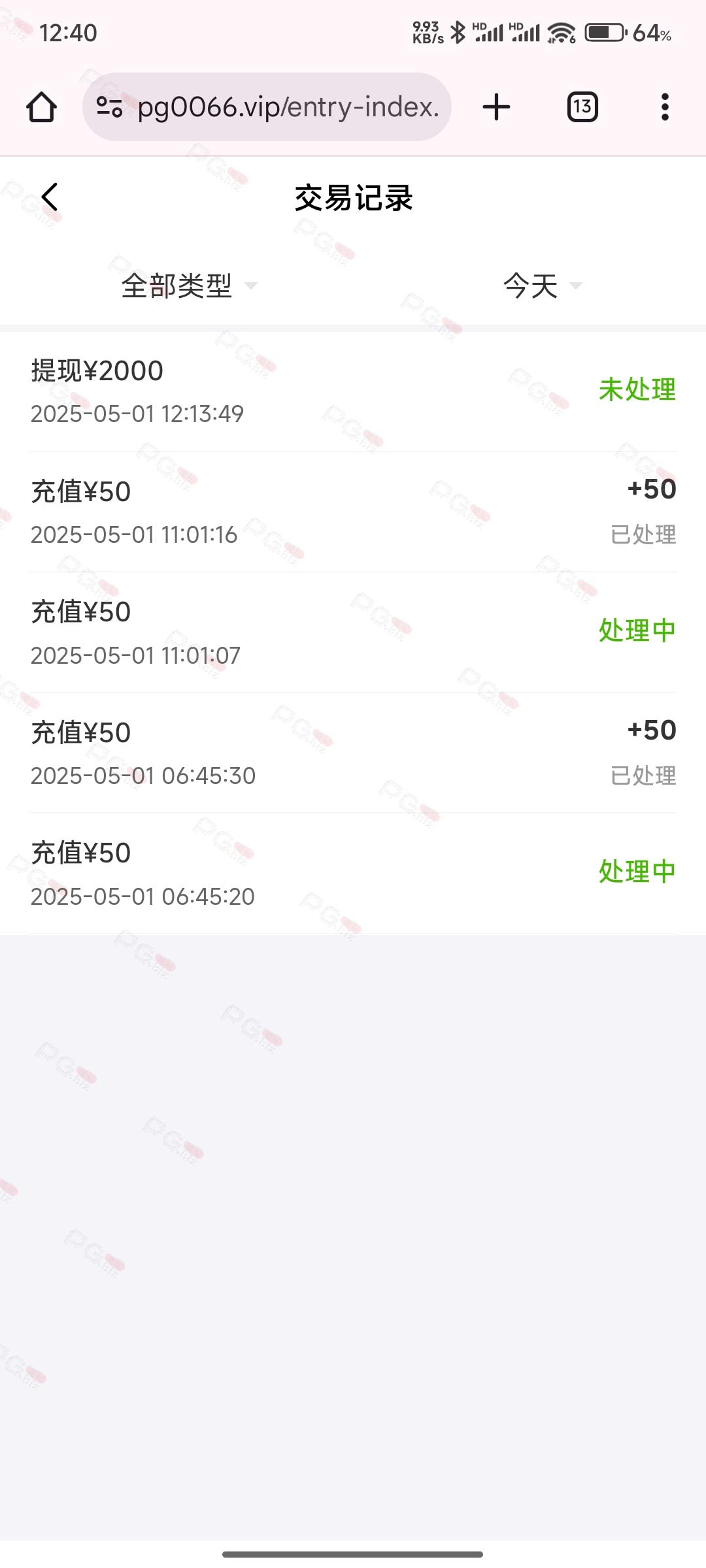Go back from the 交易记录 page
This screenshot has width=706, height=1568.
click(50, 197)
